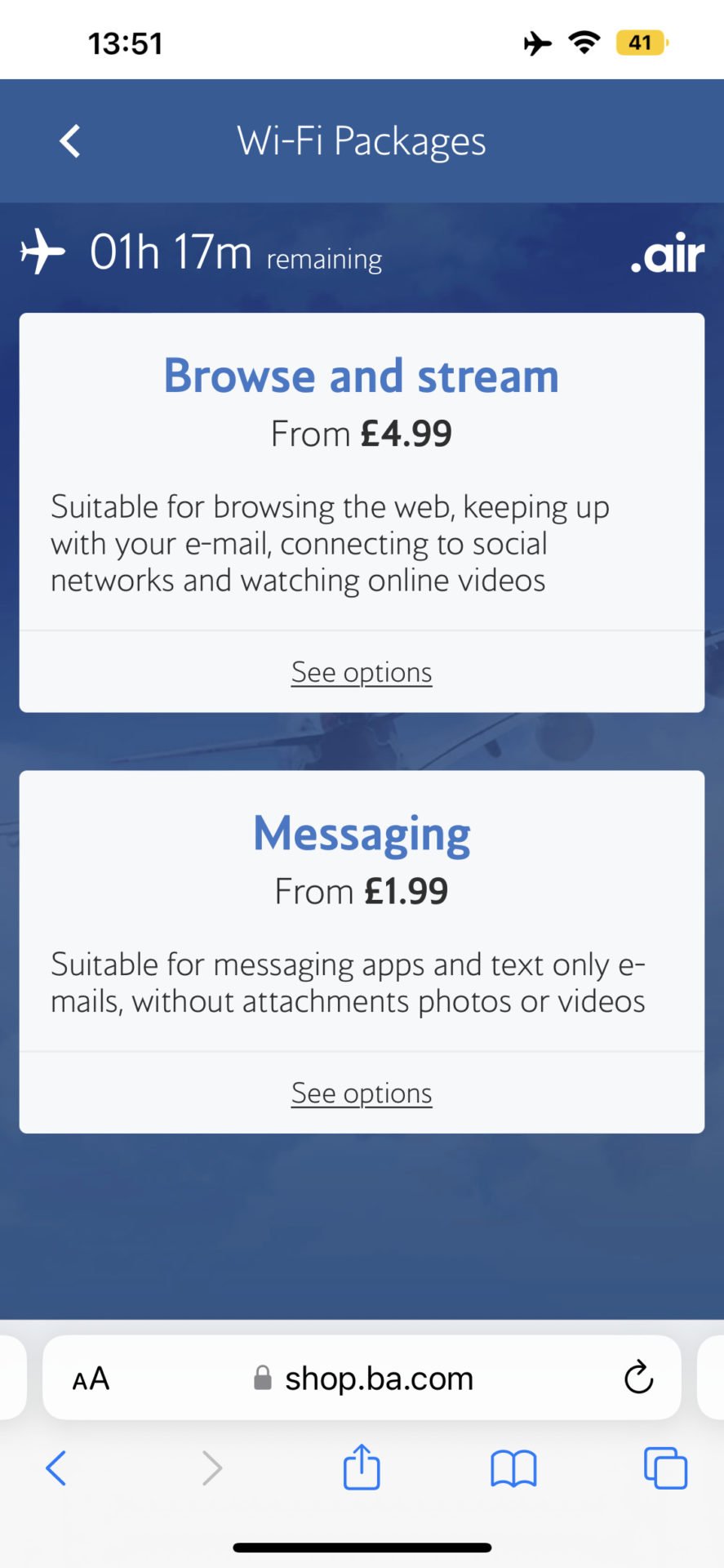Show all open Safari tabs
Image resolution: width=724 pixels, height=1568 pixels.
coord(665,1468)
